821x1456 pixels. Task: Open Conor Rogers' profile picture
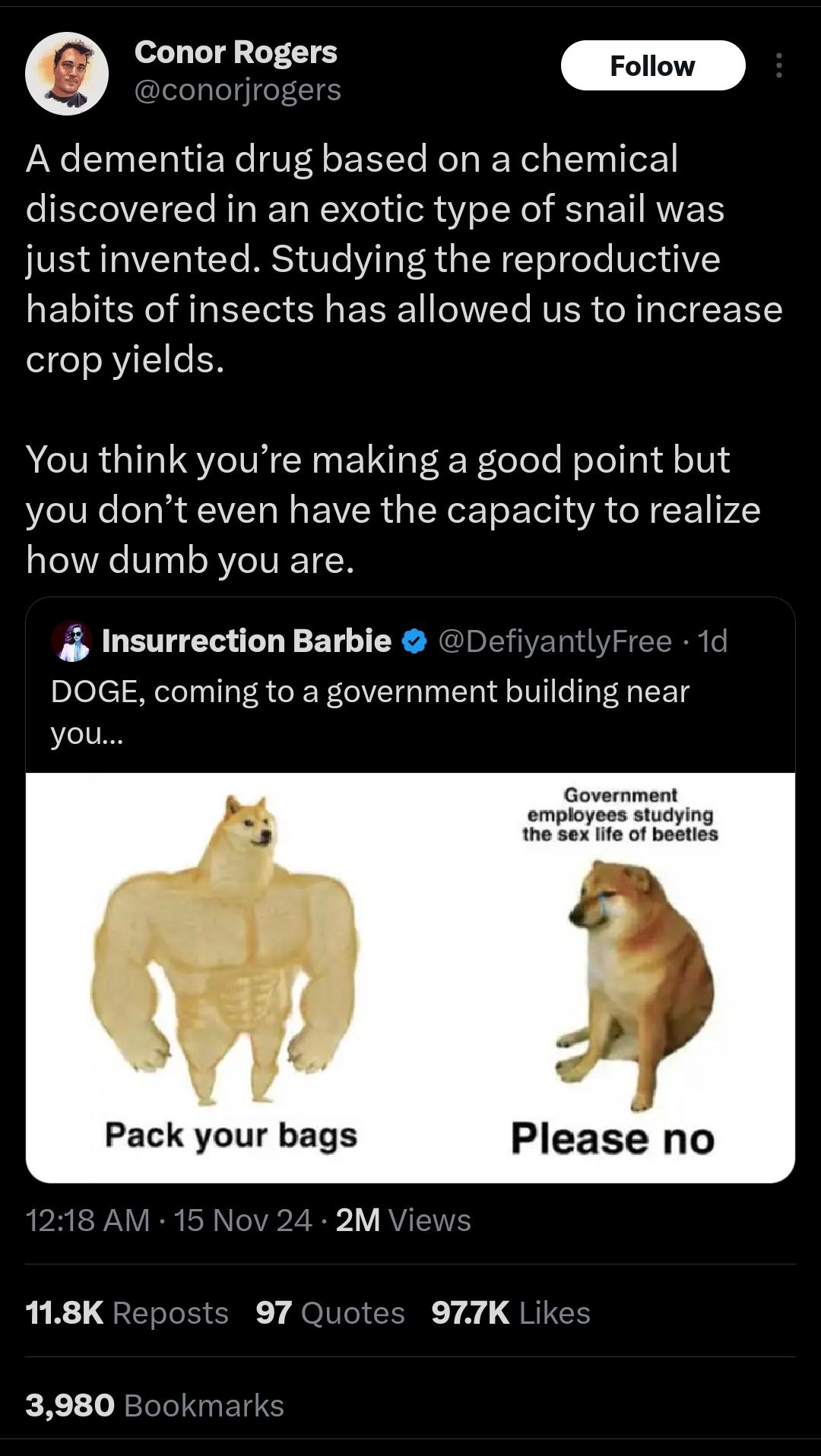(67, 74)
